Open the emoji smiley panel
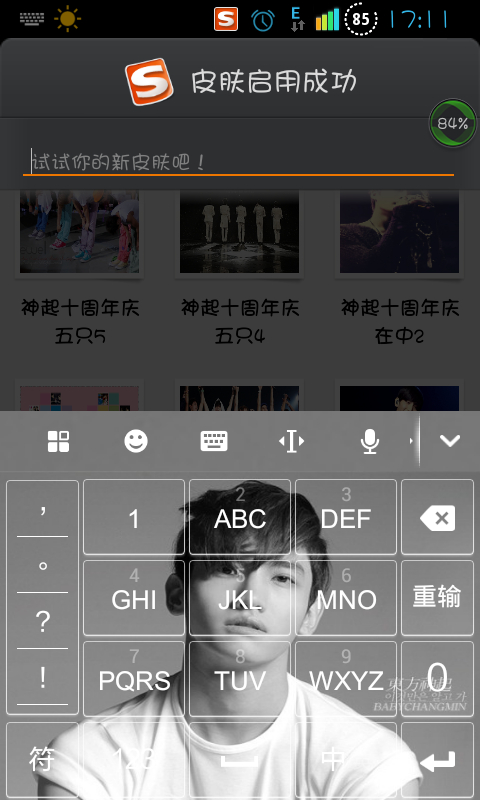Viewport: 480px width, 800px height. (x=136, y=441)
